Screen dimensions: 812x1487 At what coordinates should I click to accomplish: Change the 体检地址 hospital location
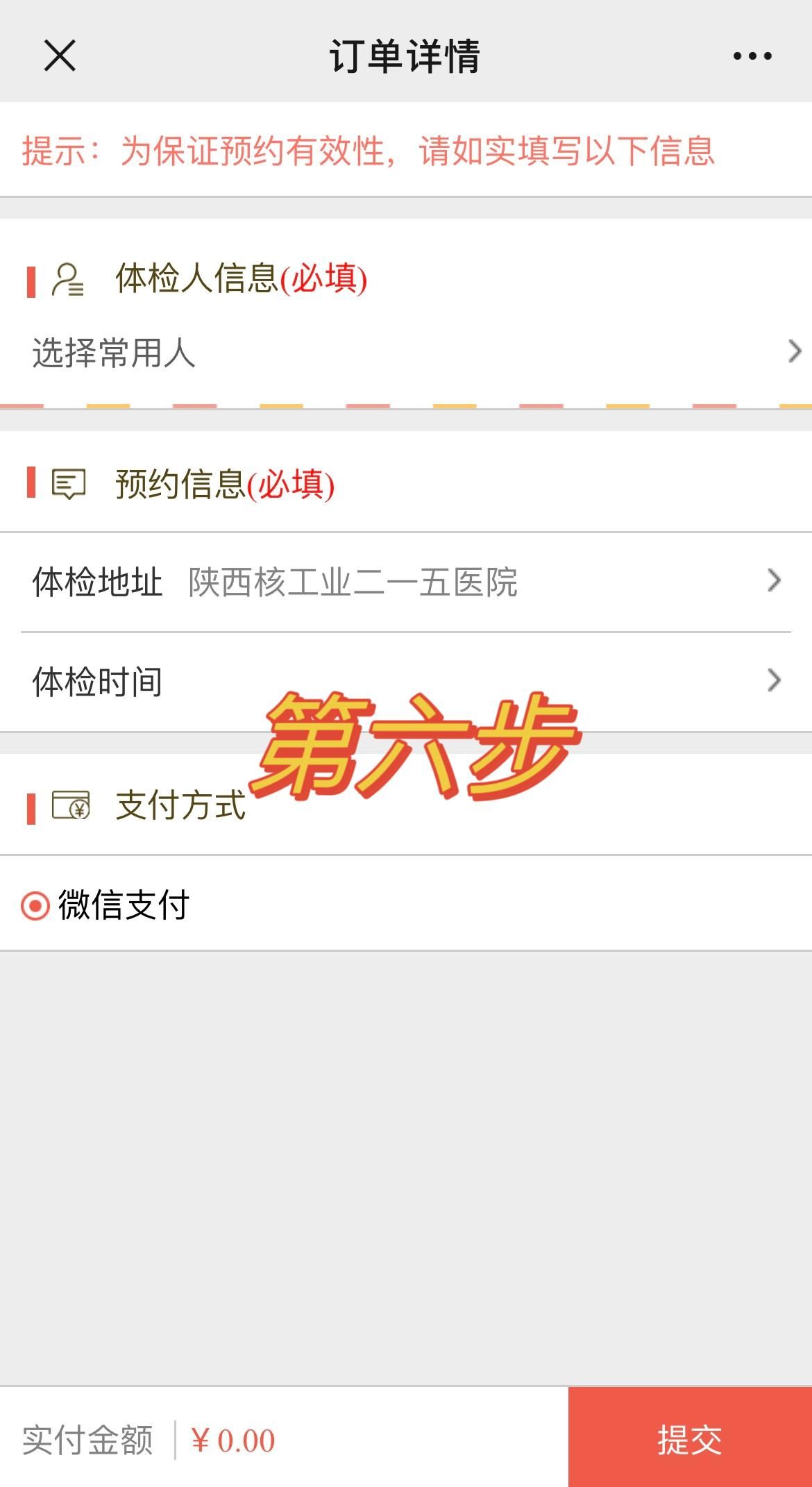click(x=406, y=582)
